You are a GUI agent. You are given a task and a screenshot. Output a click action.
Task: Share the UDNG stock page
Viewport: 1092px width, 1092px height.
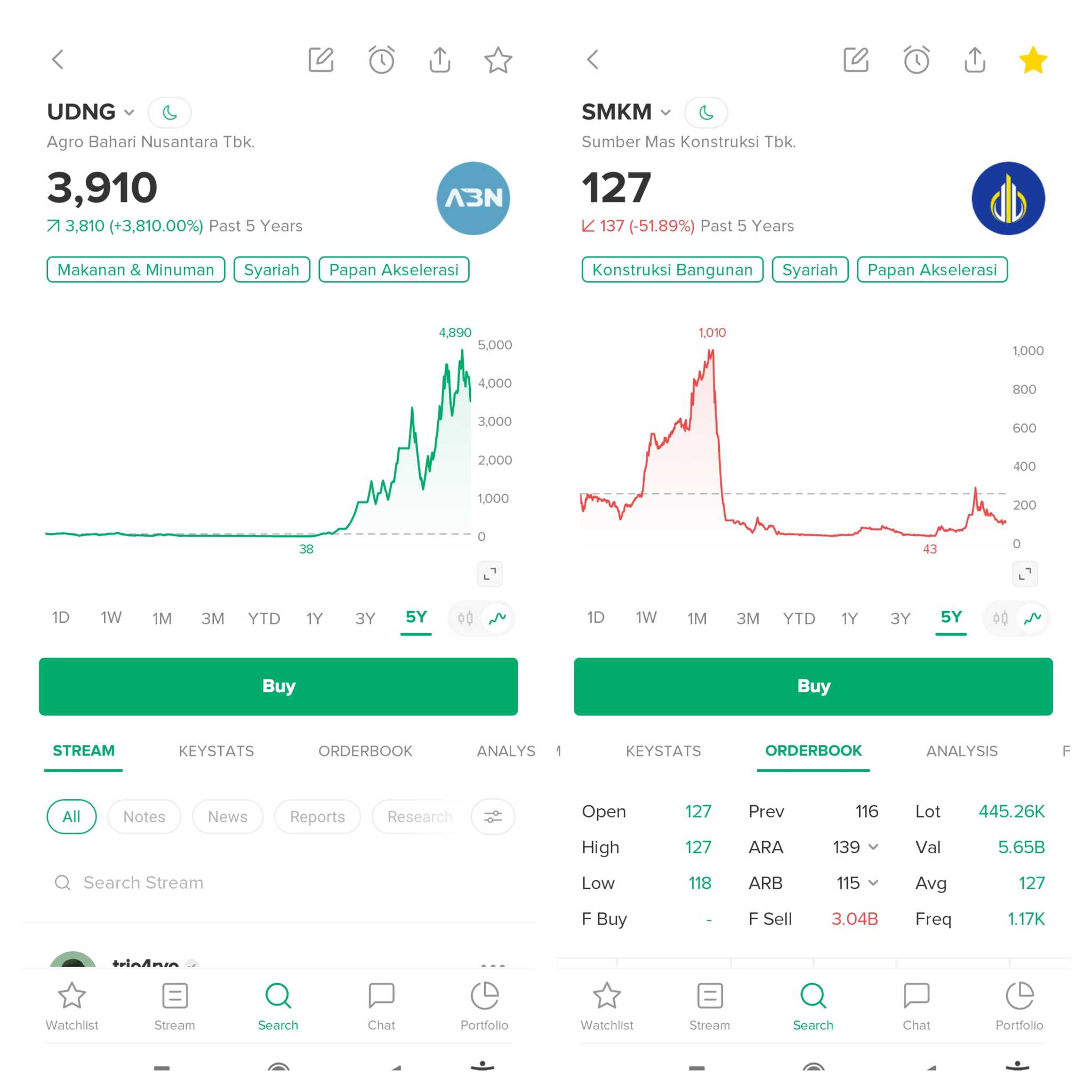(440, 60)
